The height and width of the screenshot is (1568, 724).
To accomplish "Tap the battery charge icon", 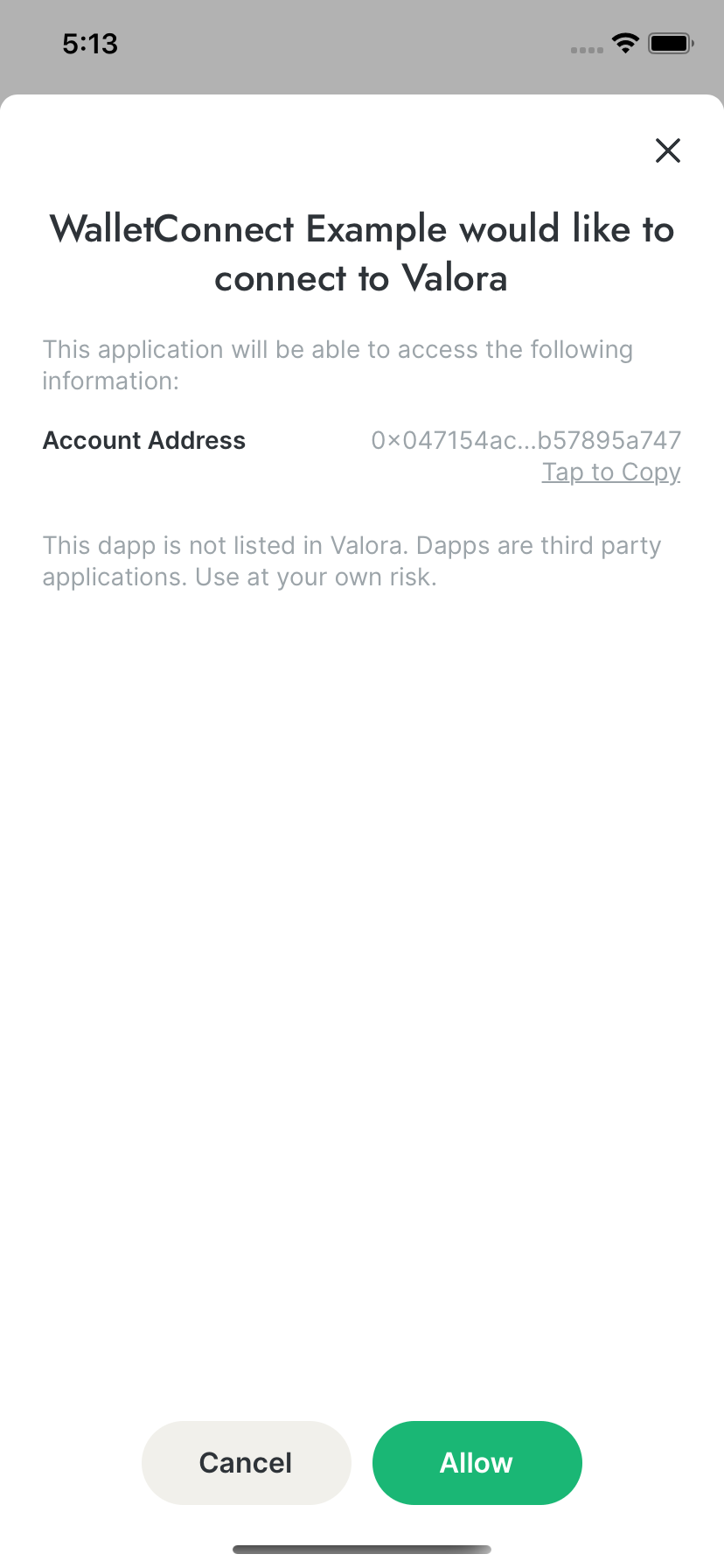I will [670, 43].
